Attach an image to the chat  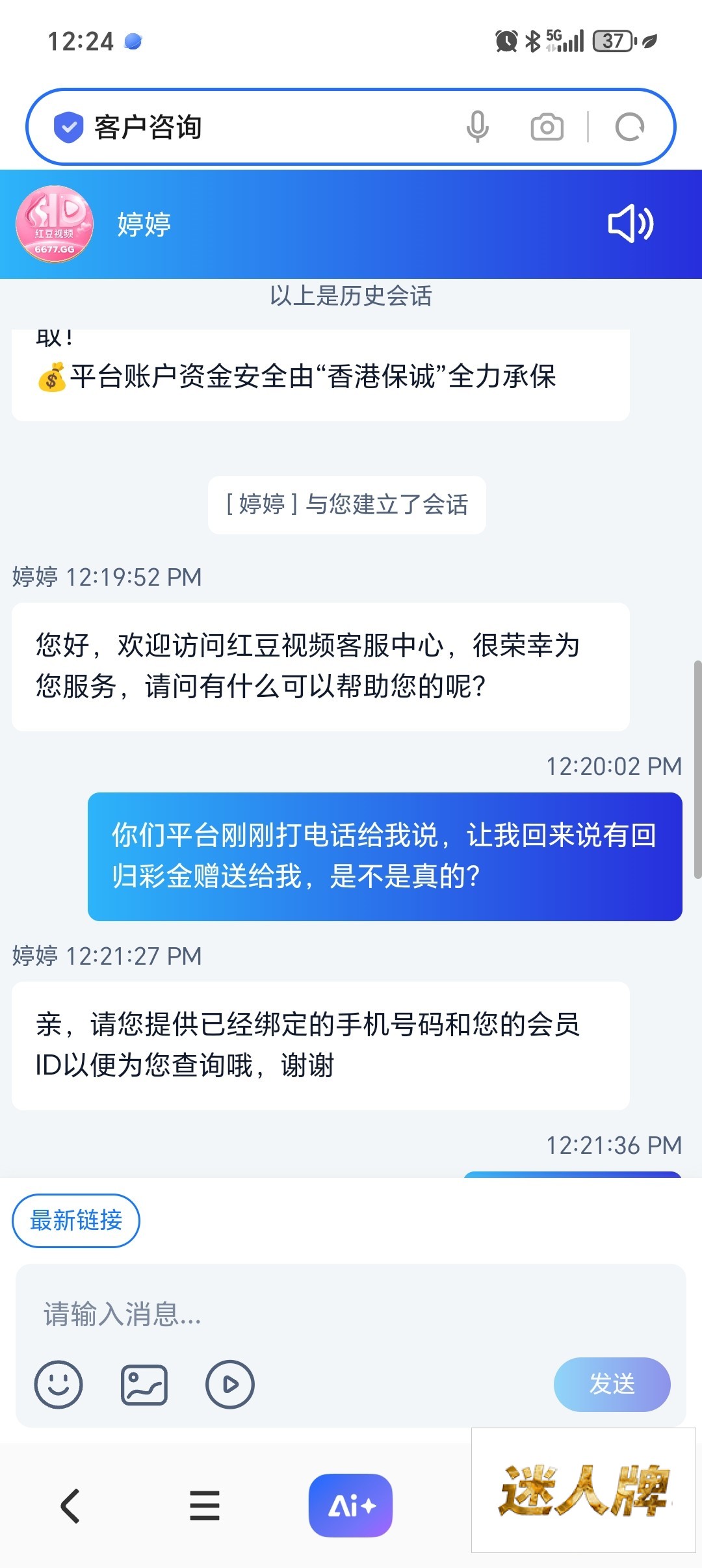point(144,1384)
